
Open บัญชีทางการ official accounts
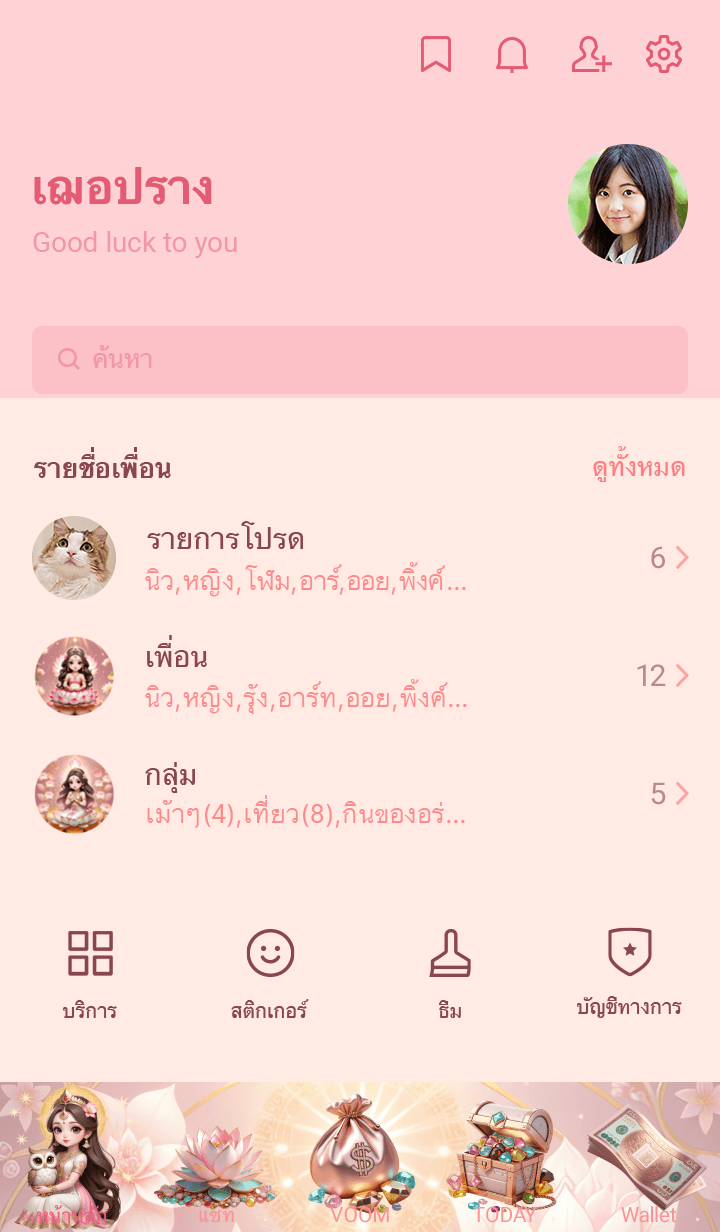coord(629,972)
